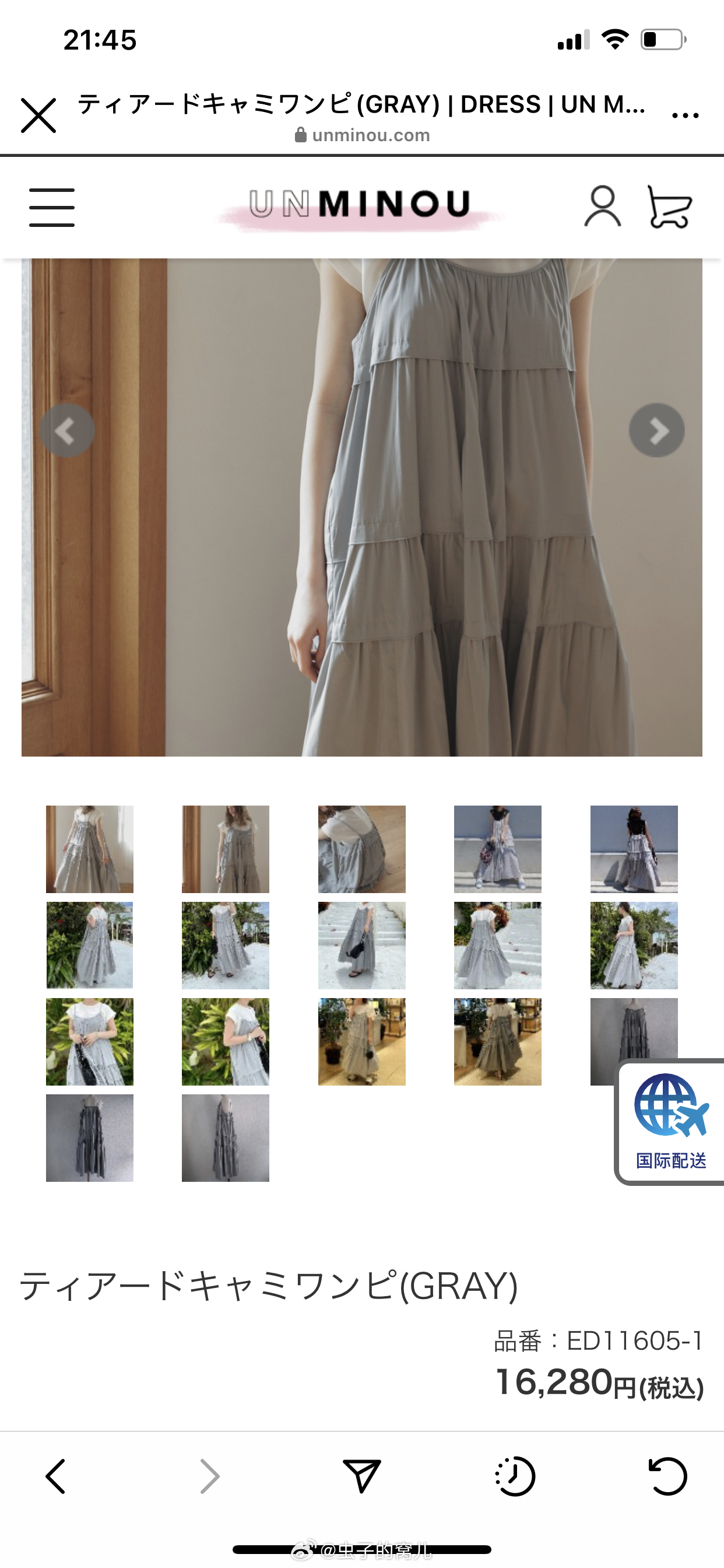
Task: Reload the page
Action: (667, 1476)
